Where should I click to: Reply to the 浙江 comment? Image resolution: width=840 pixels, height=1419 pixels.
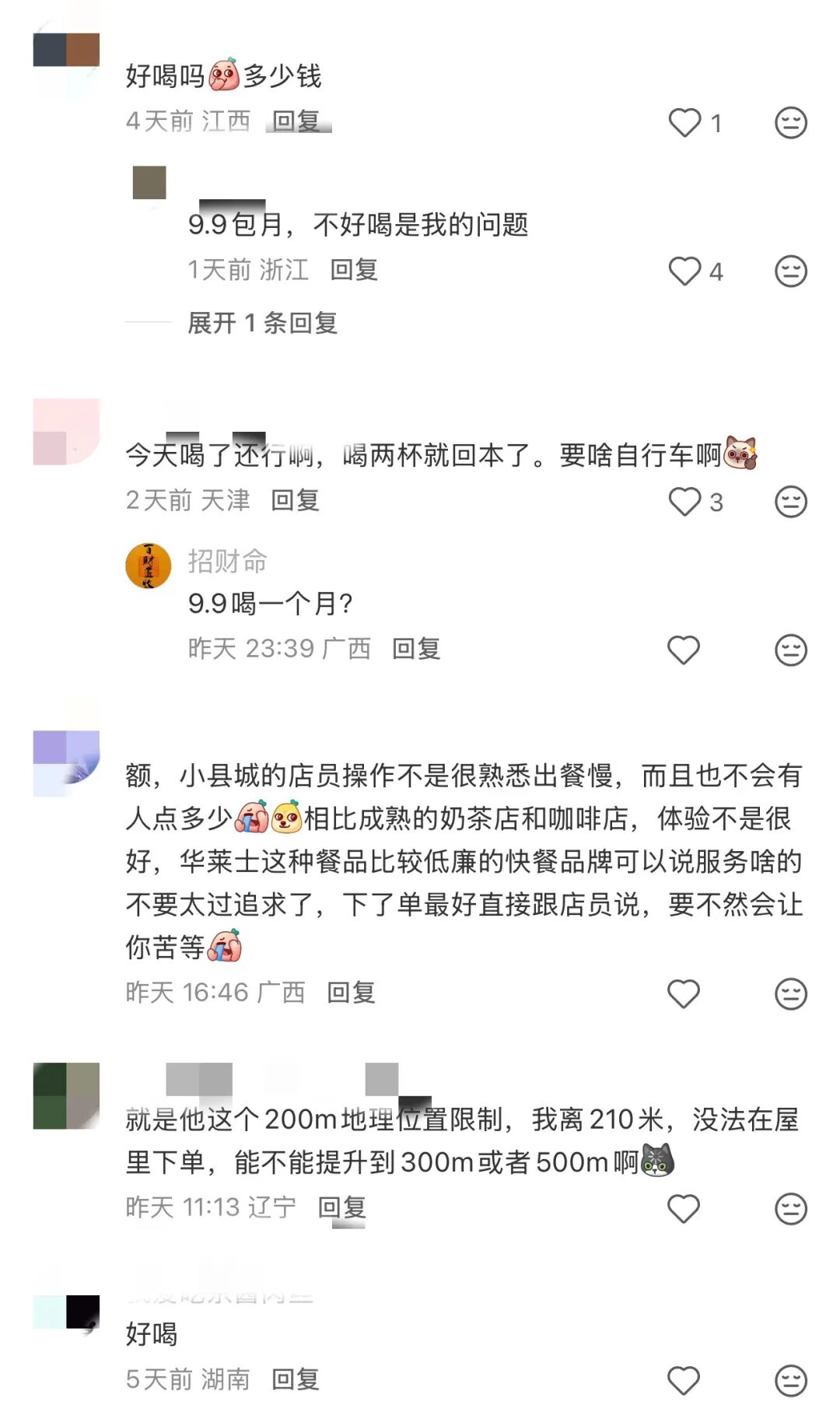pyautogui.click(x=354, y=270)
